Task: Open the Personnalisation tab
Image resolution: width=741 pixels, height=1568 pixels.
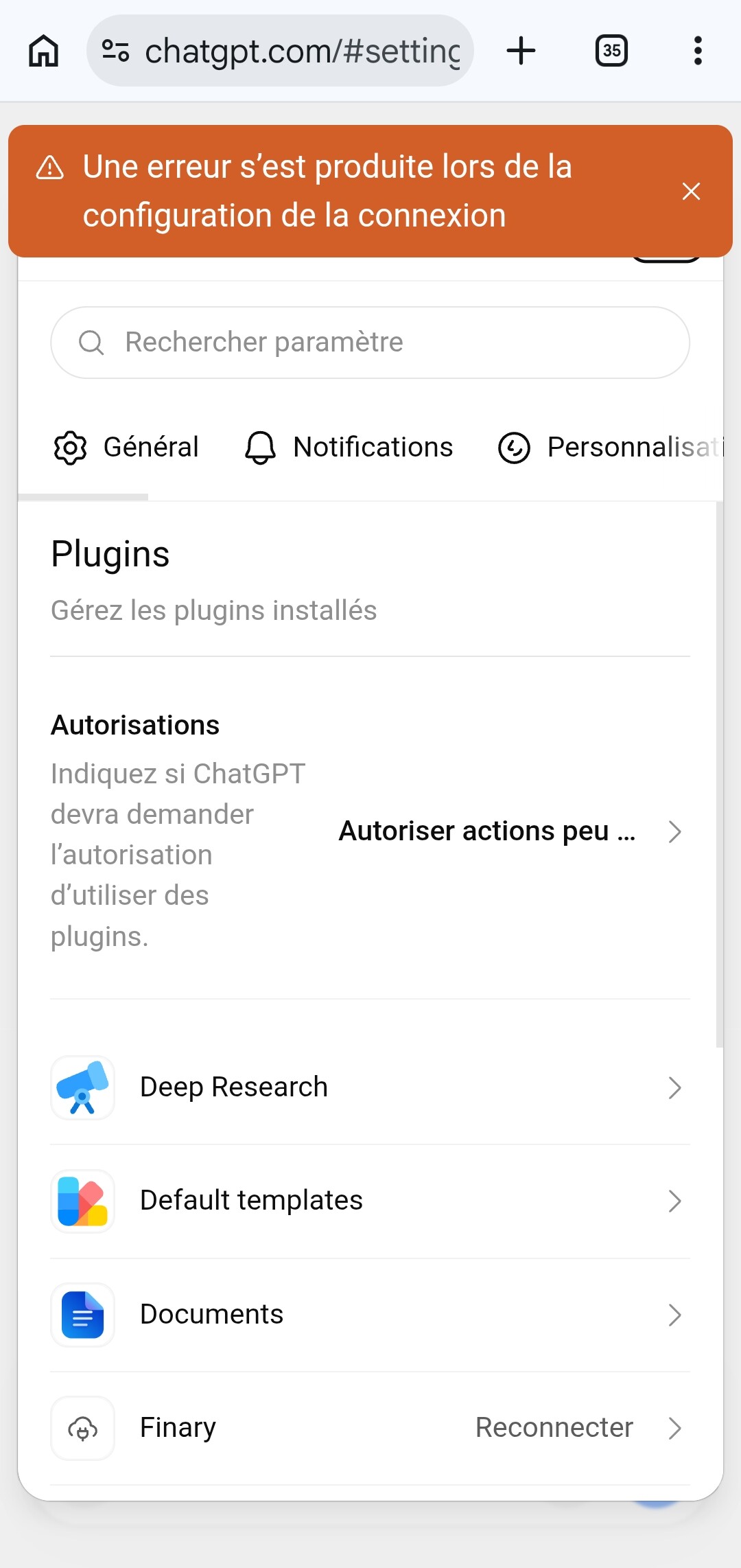Action: (x=611, y=448)
